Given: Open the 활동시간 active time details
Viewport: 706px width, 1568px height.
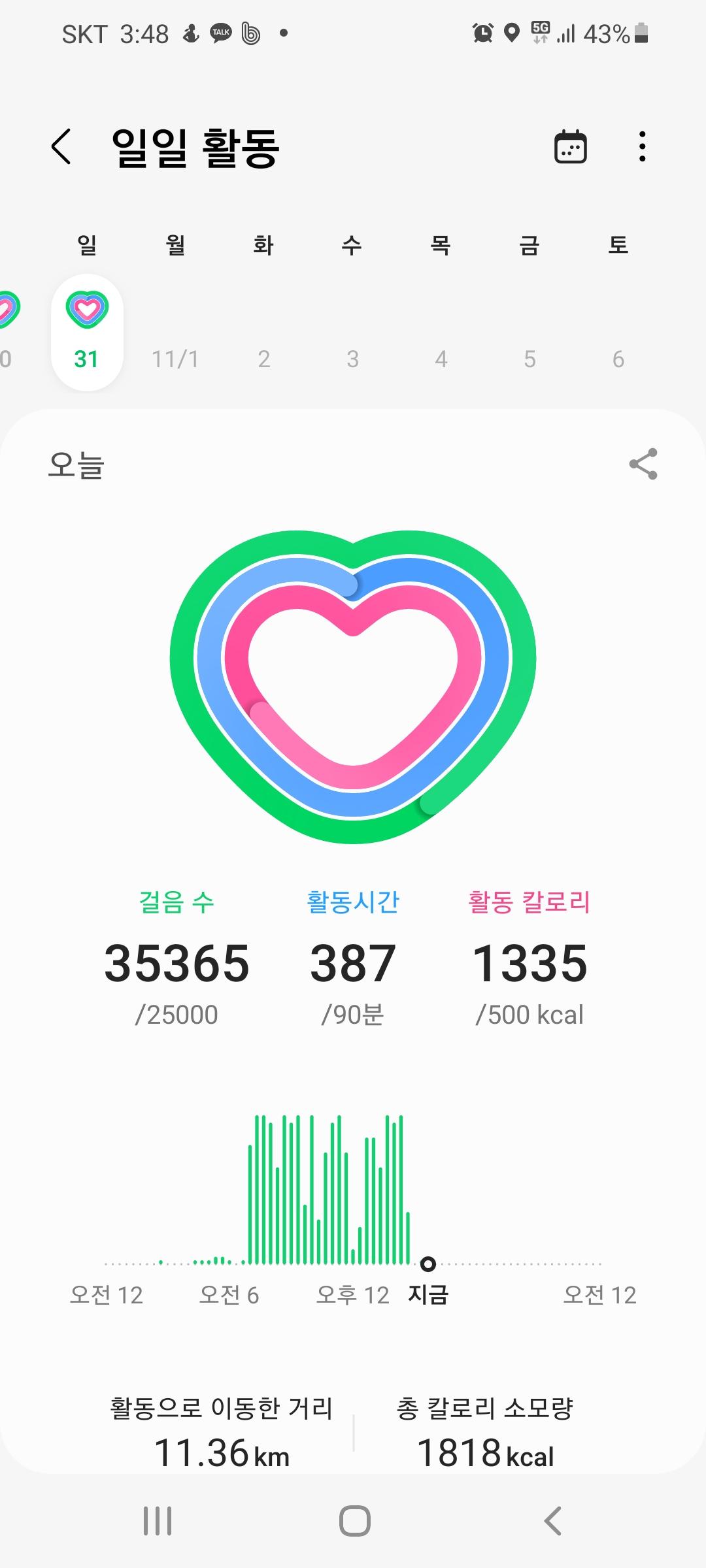Looking at the screenshot, I should click(353, 960).
